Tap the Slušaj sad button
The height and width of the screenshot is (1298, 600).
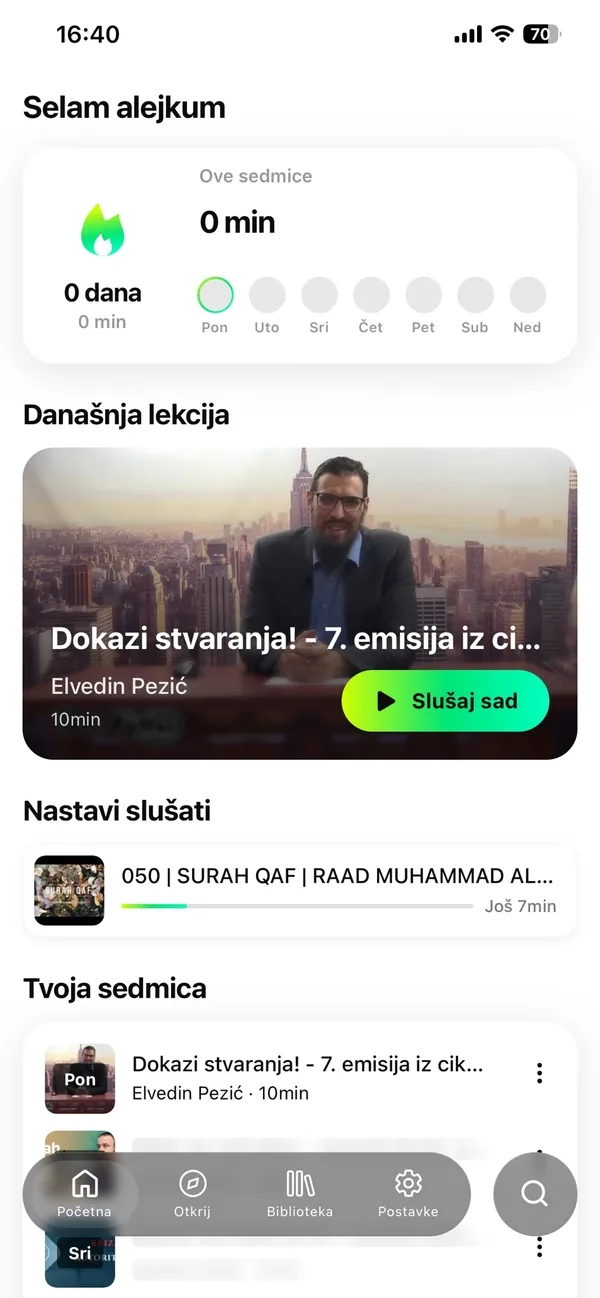click(x=445, y=701)
